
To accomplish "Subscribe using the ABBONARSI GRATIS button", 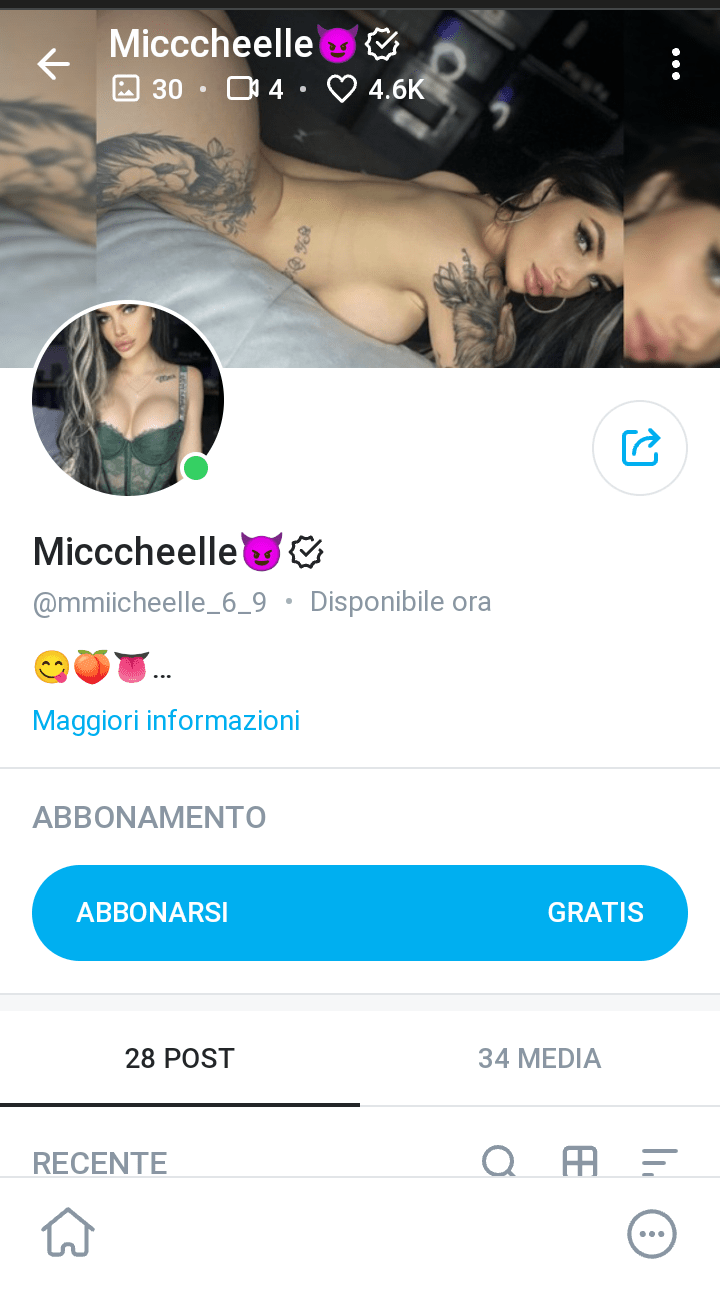I will click(360, 912).
